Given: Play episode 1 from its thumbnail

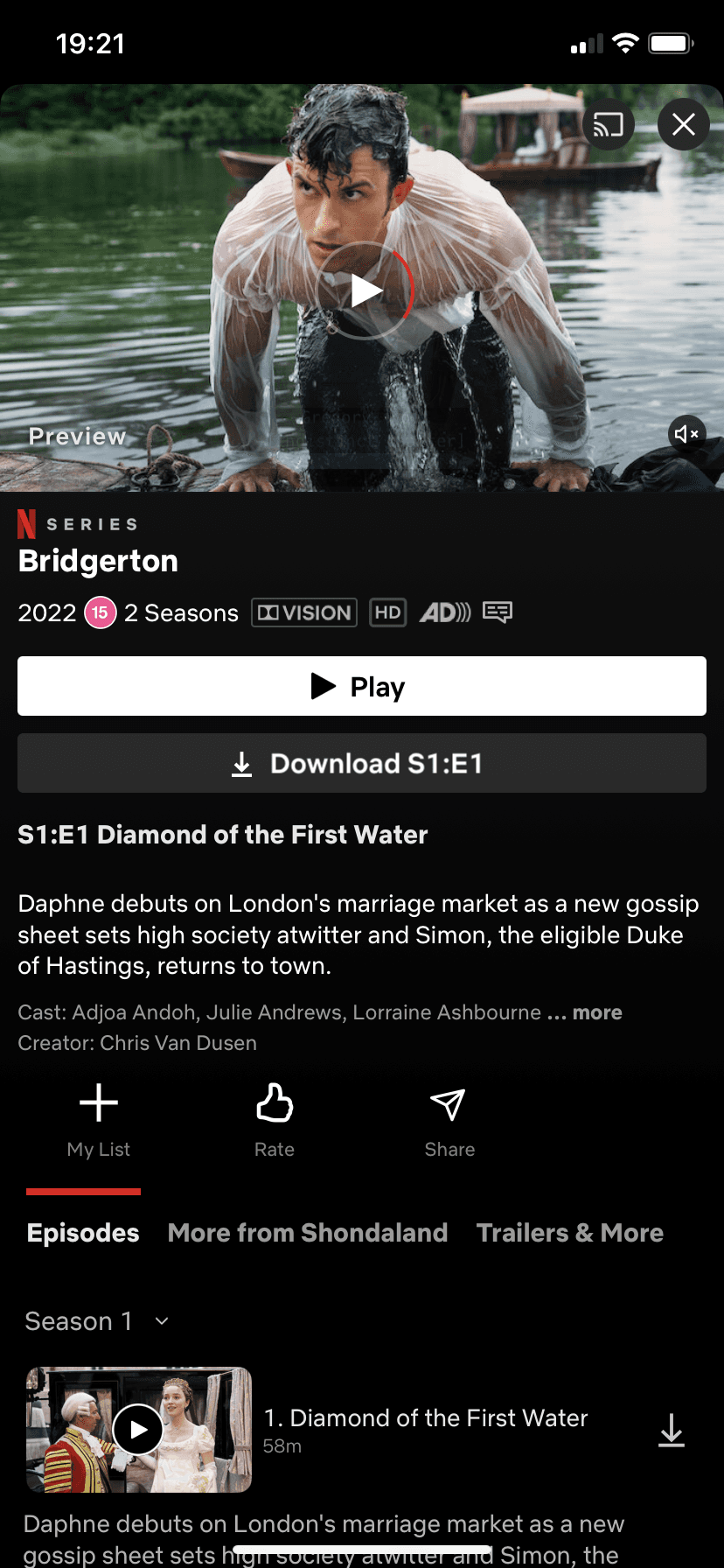Looking at the screenshot, I should tap(139, 1430).
